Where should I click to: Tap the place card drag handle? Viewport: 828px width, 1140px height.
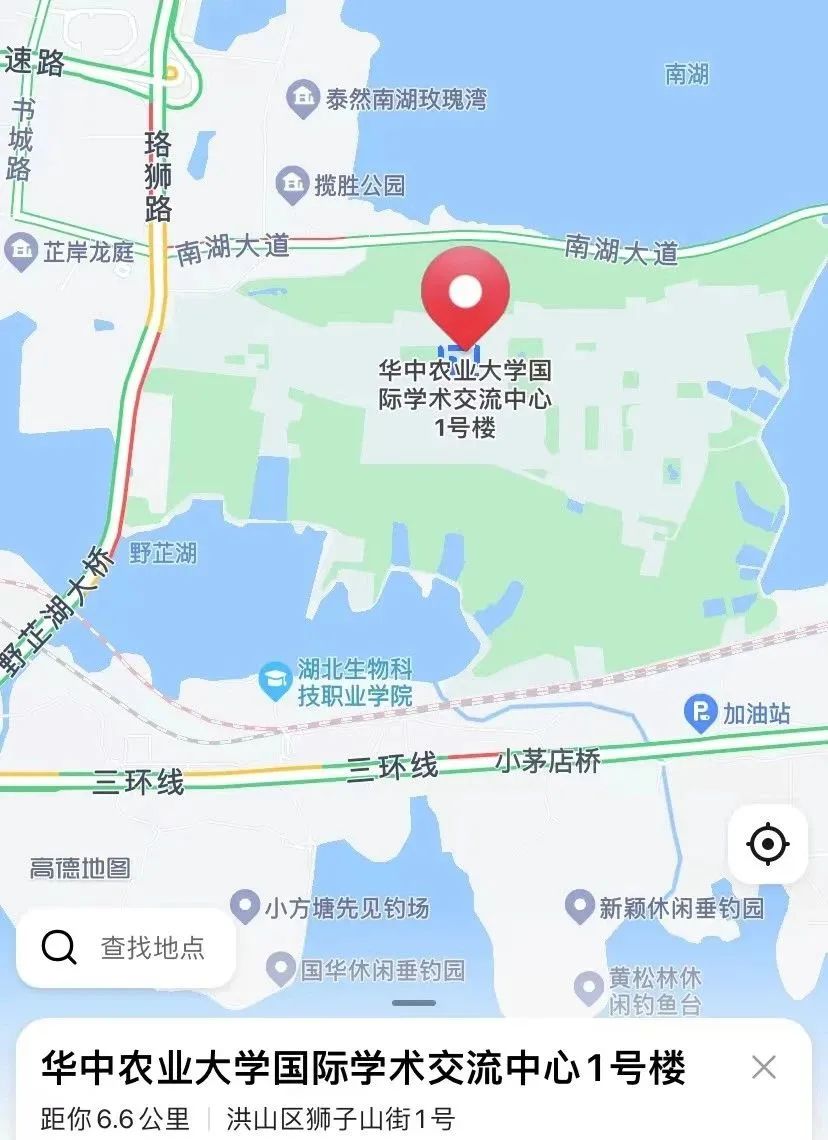(414, 1003)
